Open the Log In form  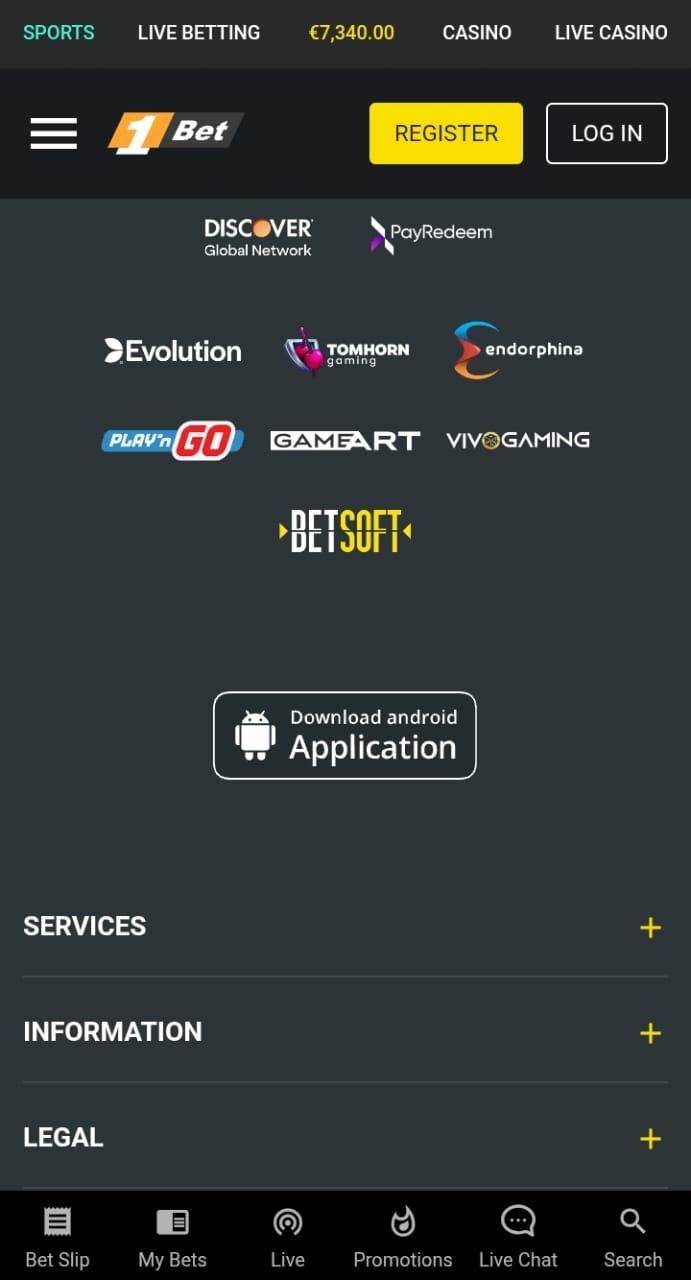click(606, 133)
